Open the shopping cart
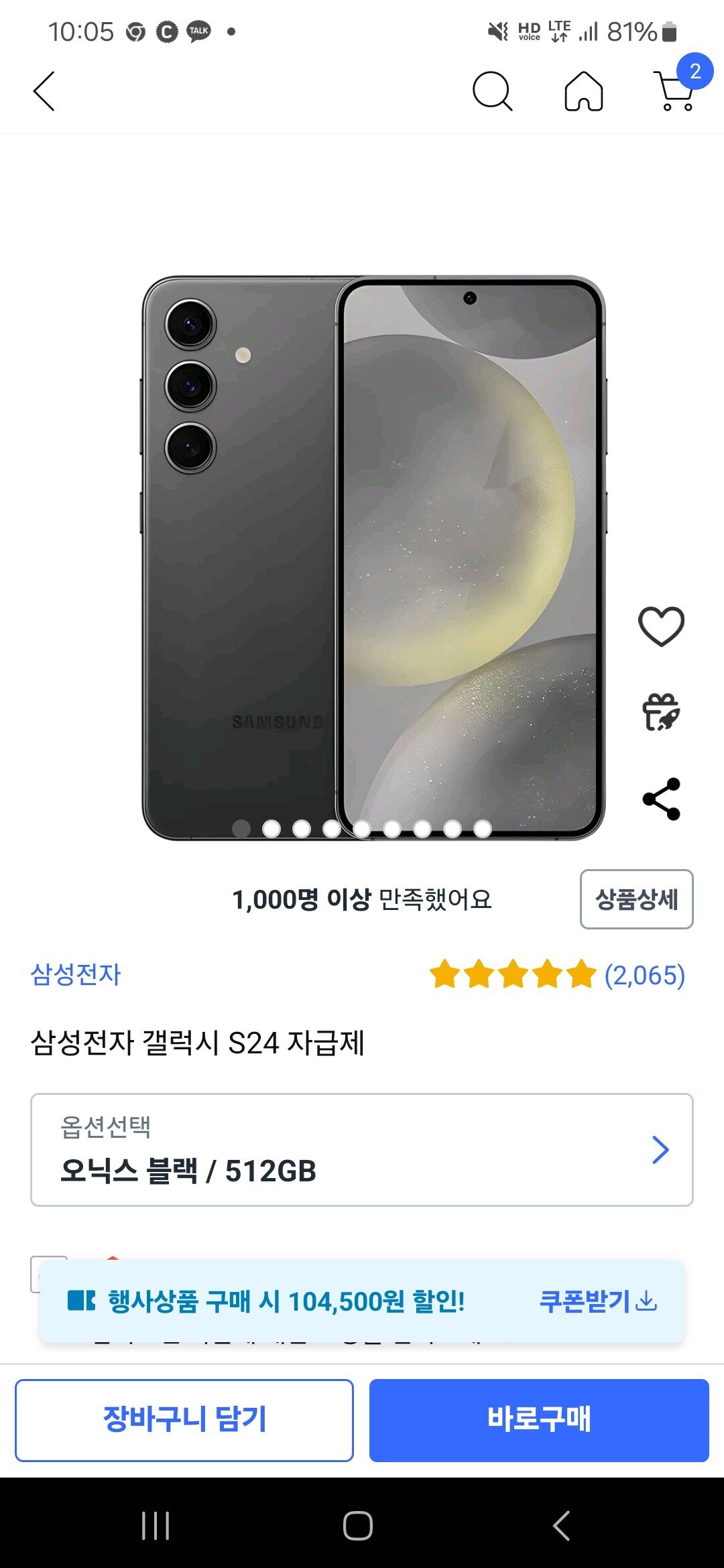The height and width of the screenshot is (1568, 724). point(675,91)
